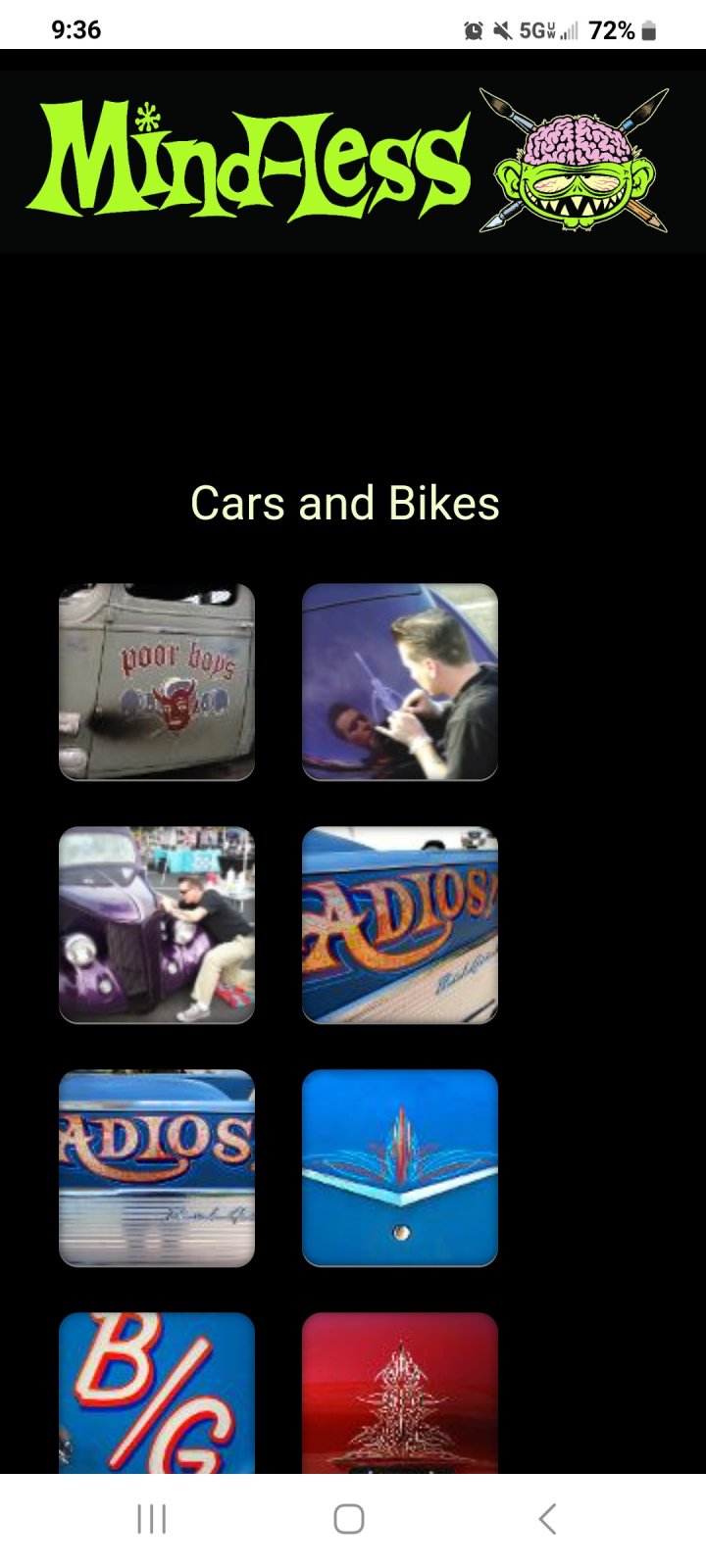Return to the home screen

coord(349,1519)
